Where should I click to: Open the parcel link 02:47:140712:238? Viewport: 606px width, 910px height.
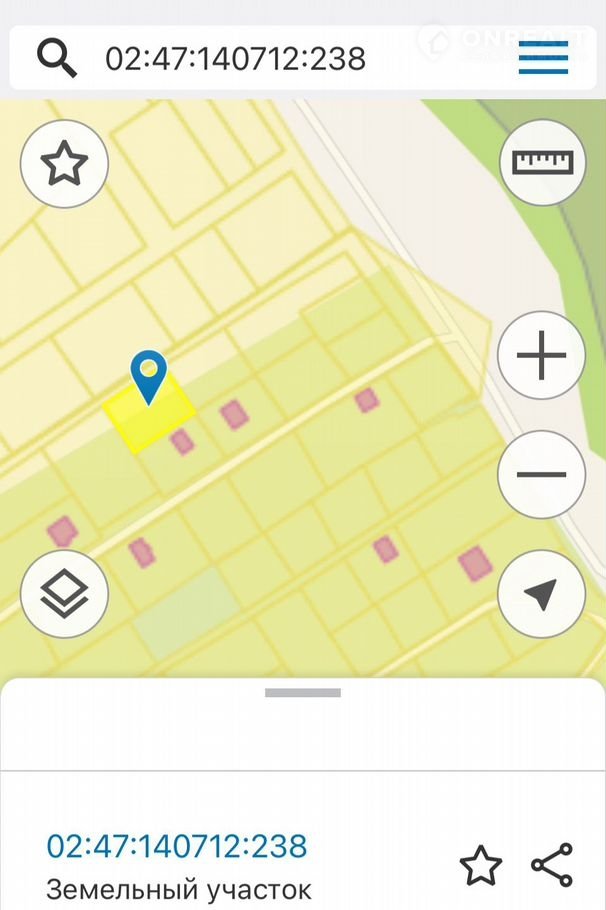coord(176,846)
